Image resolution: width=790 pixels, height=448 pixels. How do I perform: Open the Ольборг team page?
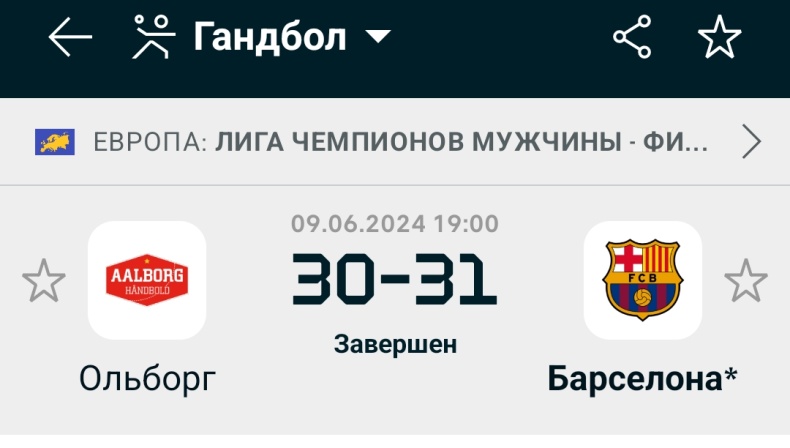pos(147,281)
